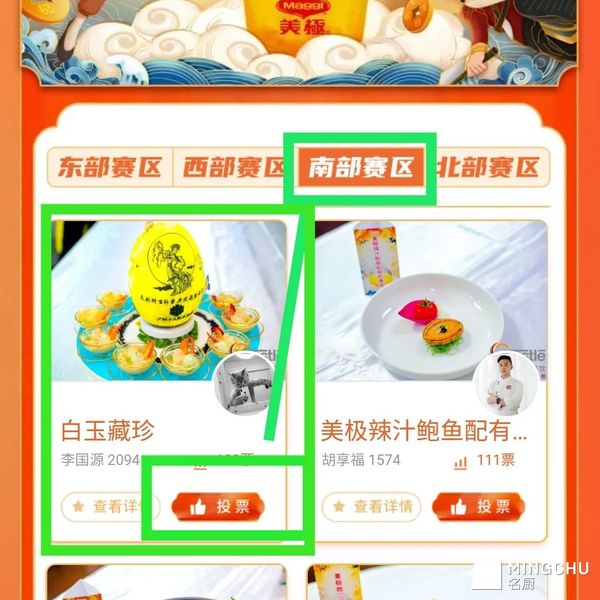The width and height of the screenshot is (600, 600).
Task: Vote for 美极辣汁鲍鱼 dish
Action: click(x=478, y=507)
